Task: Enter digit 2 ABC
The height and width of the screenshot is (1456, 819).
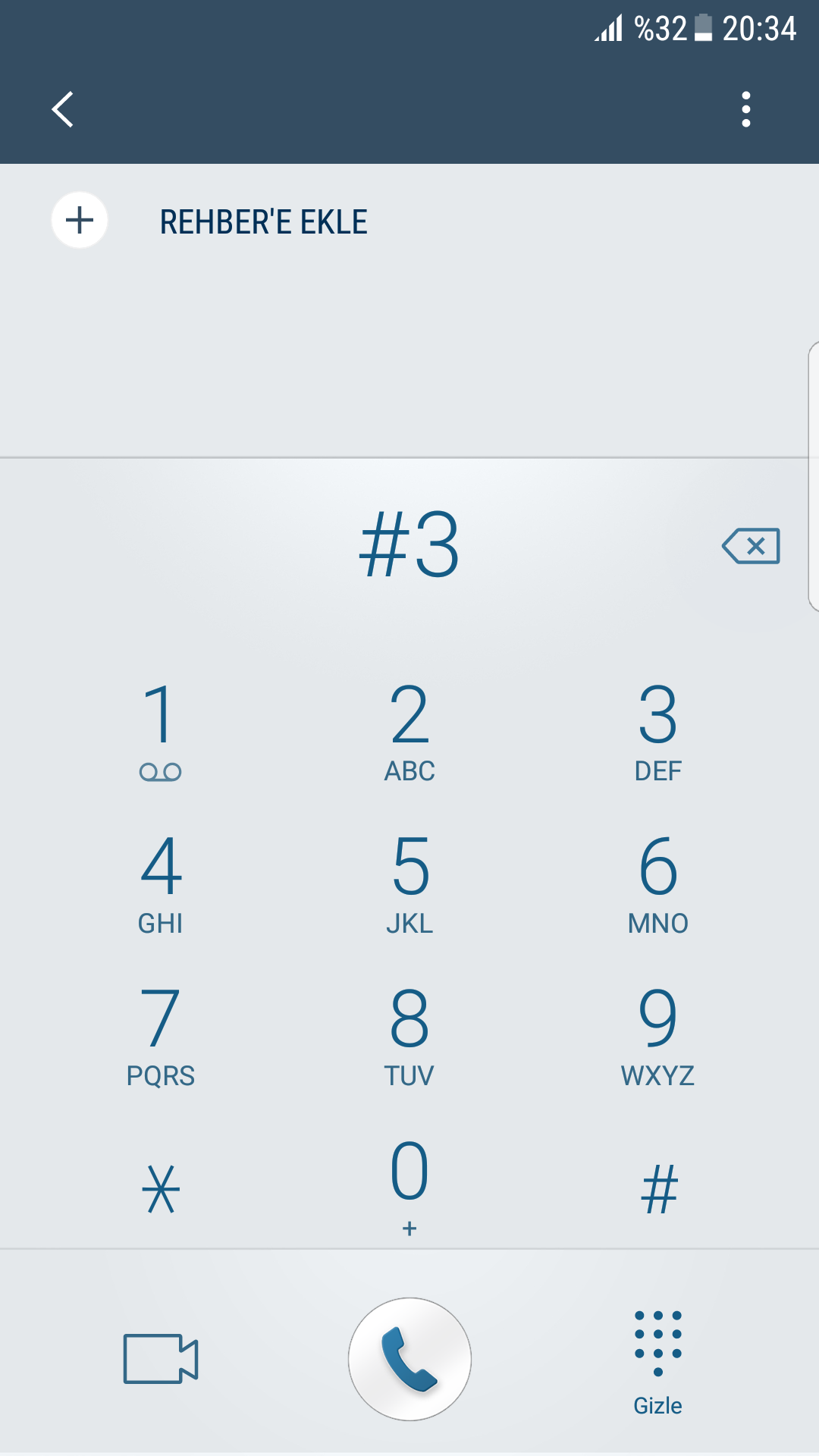Action: pyautogui.click(x=409, y=730)
